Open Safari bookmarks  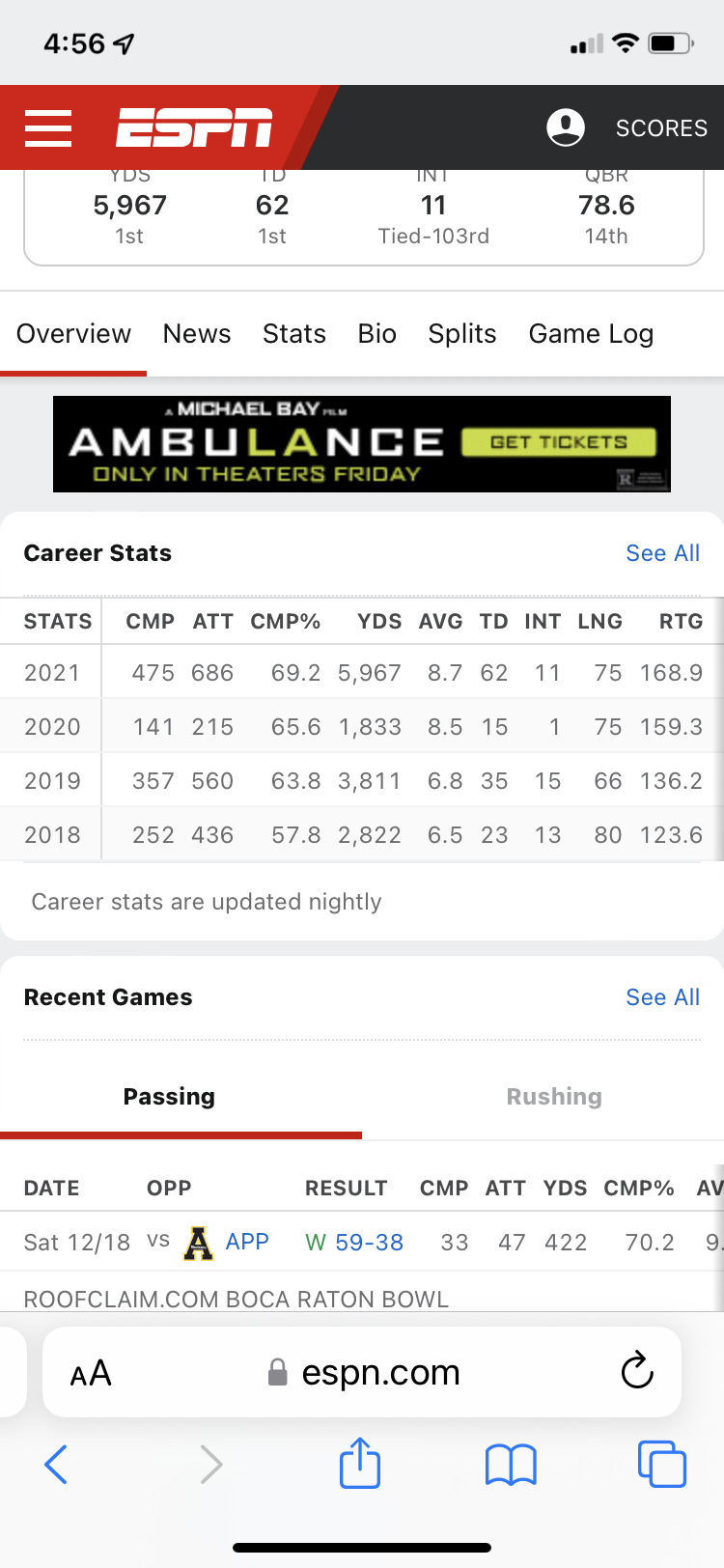[511, 1465]
